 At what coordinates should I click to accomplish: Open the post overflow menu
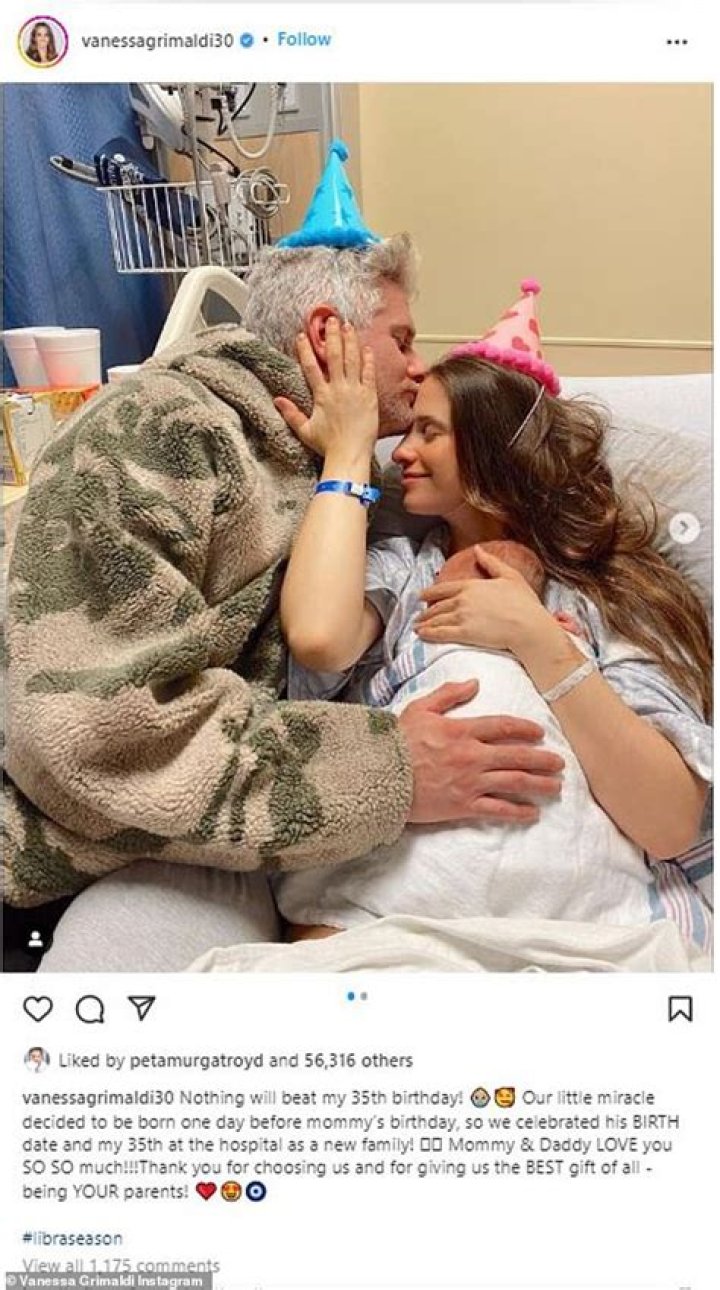pyautogui.click(x=677, y=42)
